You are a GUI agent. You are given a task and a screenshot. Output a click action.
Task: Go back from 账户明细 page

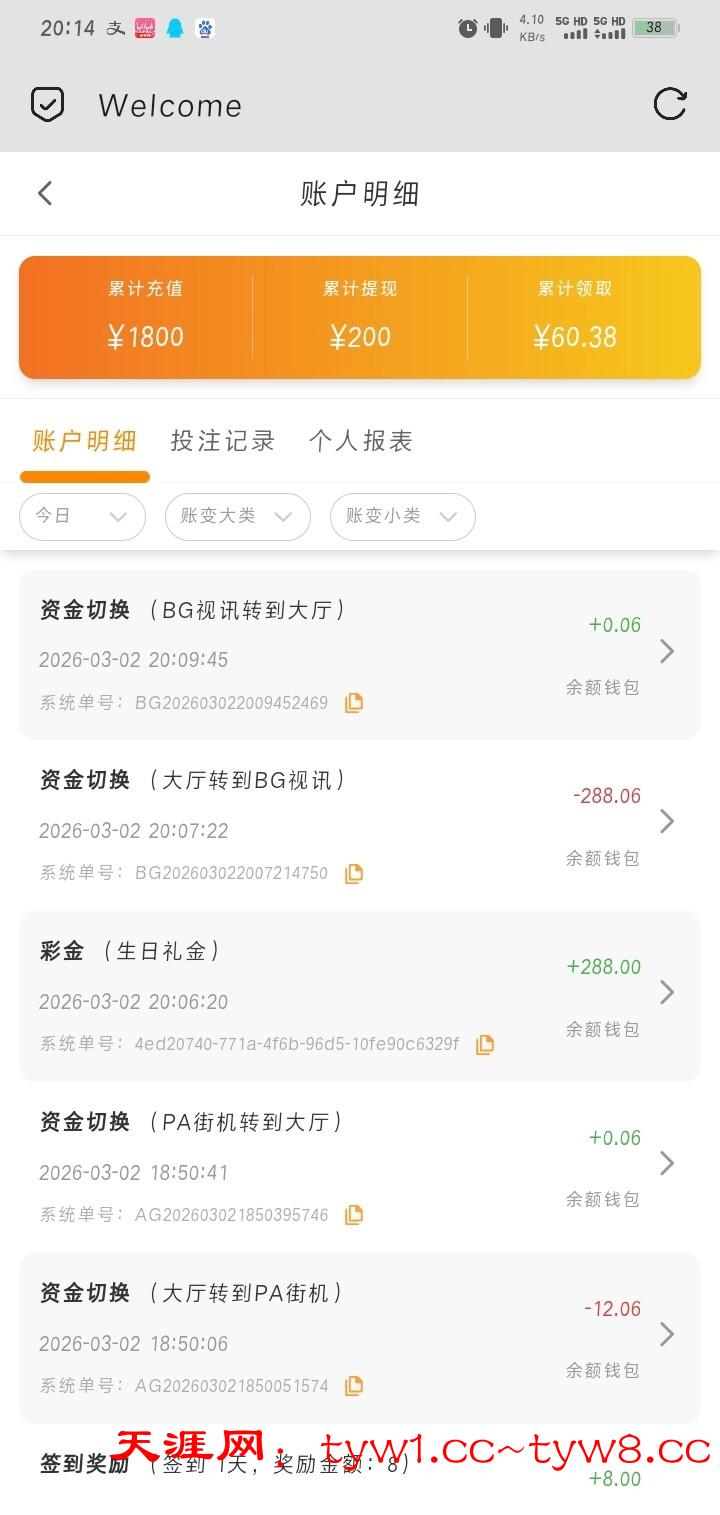coord(45,193)
